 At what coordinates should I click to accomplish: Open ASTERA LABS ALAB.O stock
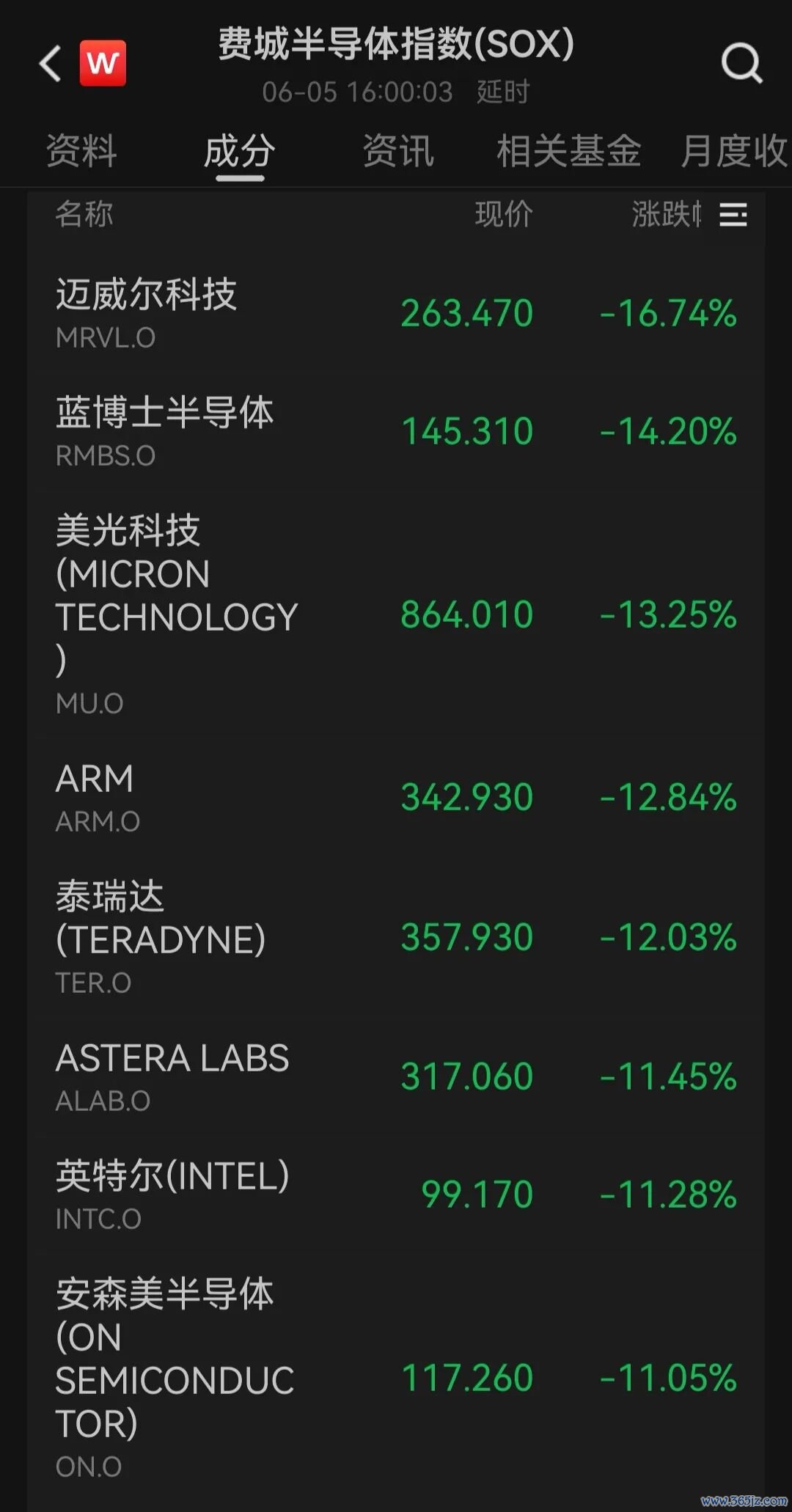396,1077
